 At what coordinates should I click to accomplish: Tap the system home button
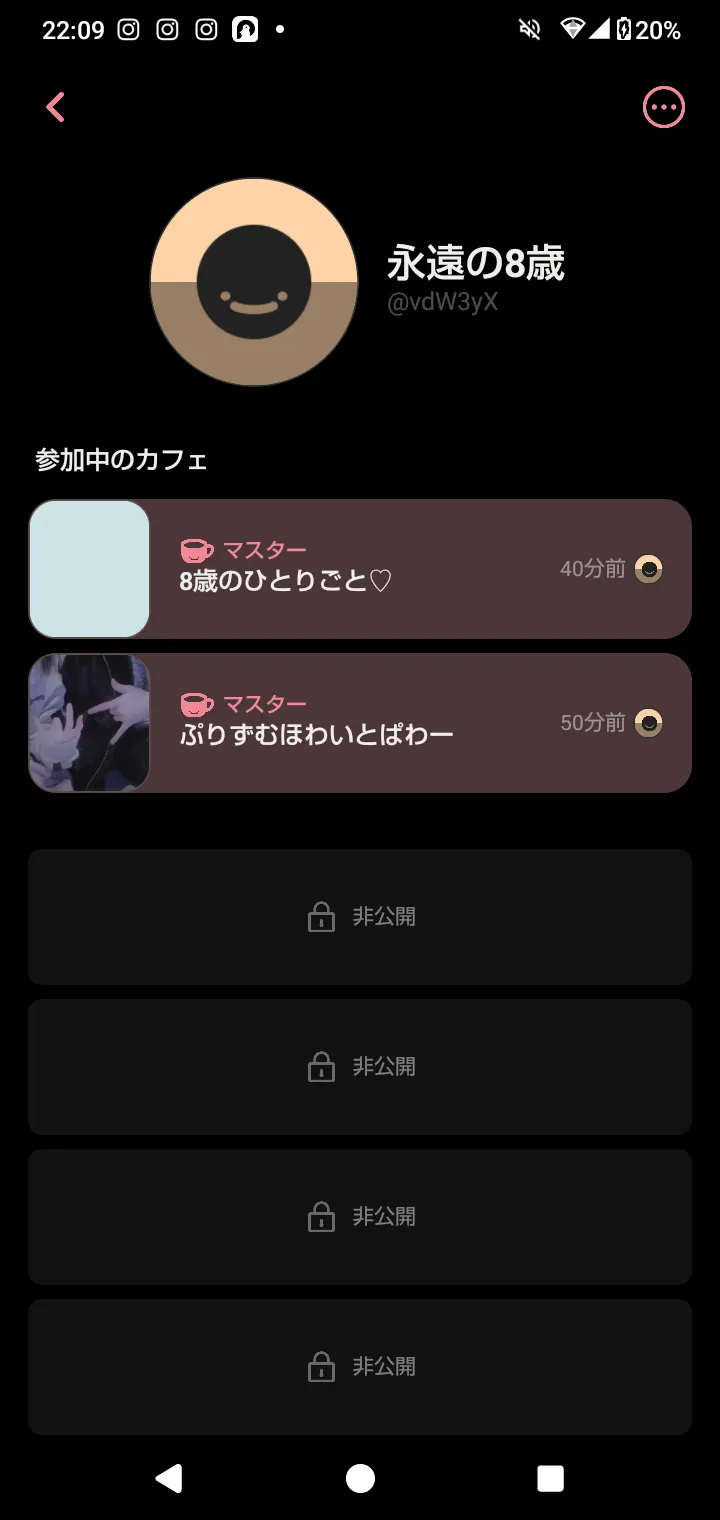click(360, 1478)
